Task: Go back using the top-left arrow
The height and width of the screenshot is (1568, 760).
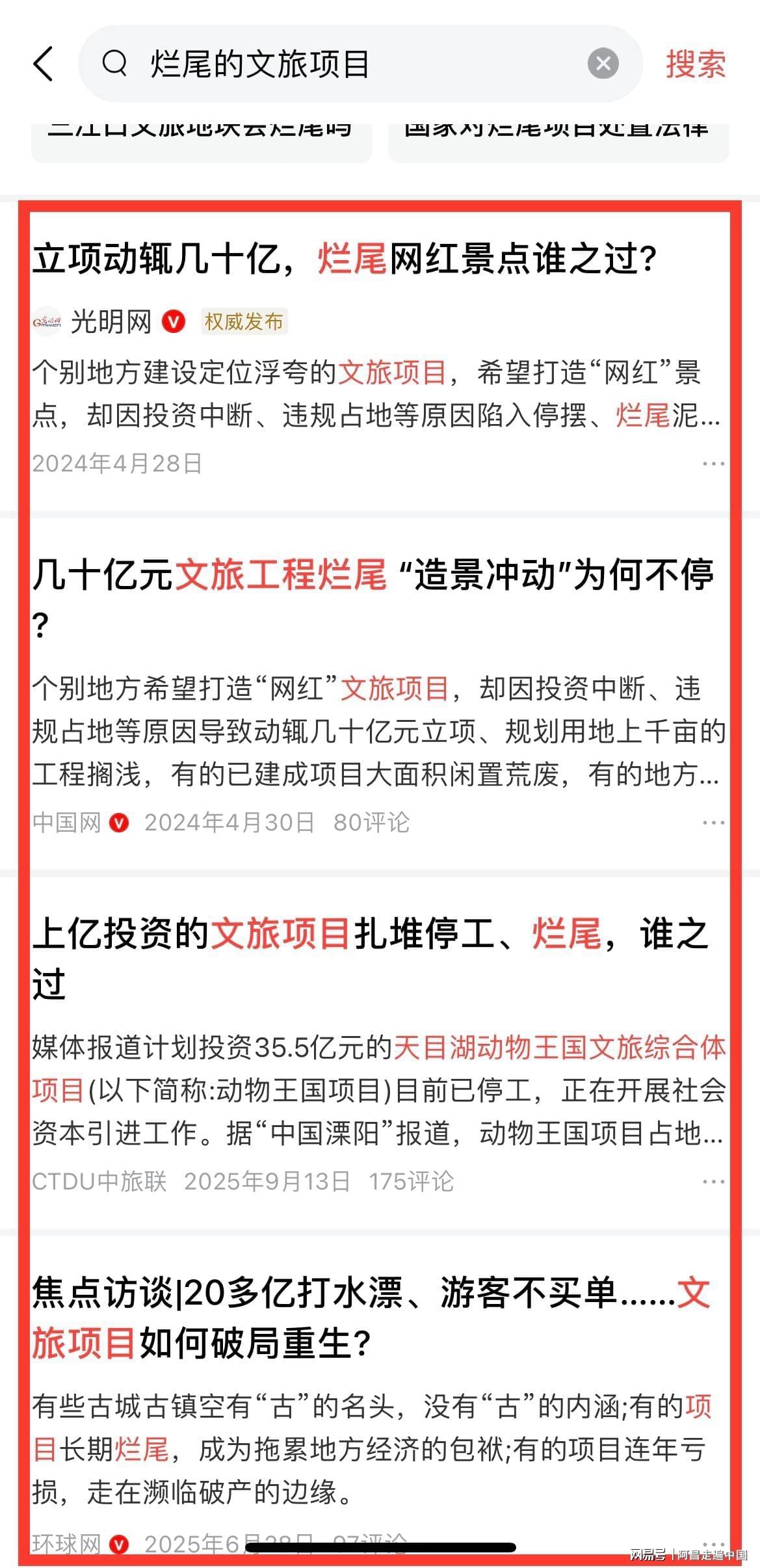Action: click(43, 64)
